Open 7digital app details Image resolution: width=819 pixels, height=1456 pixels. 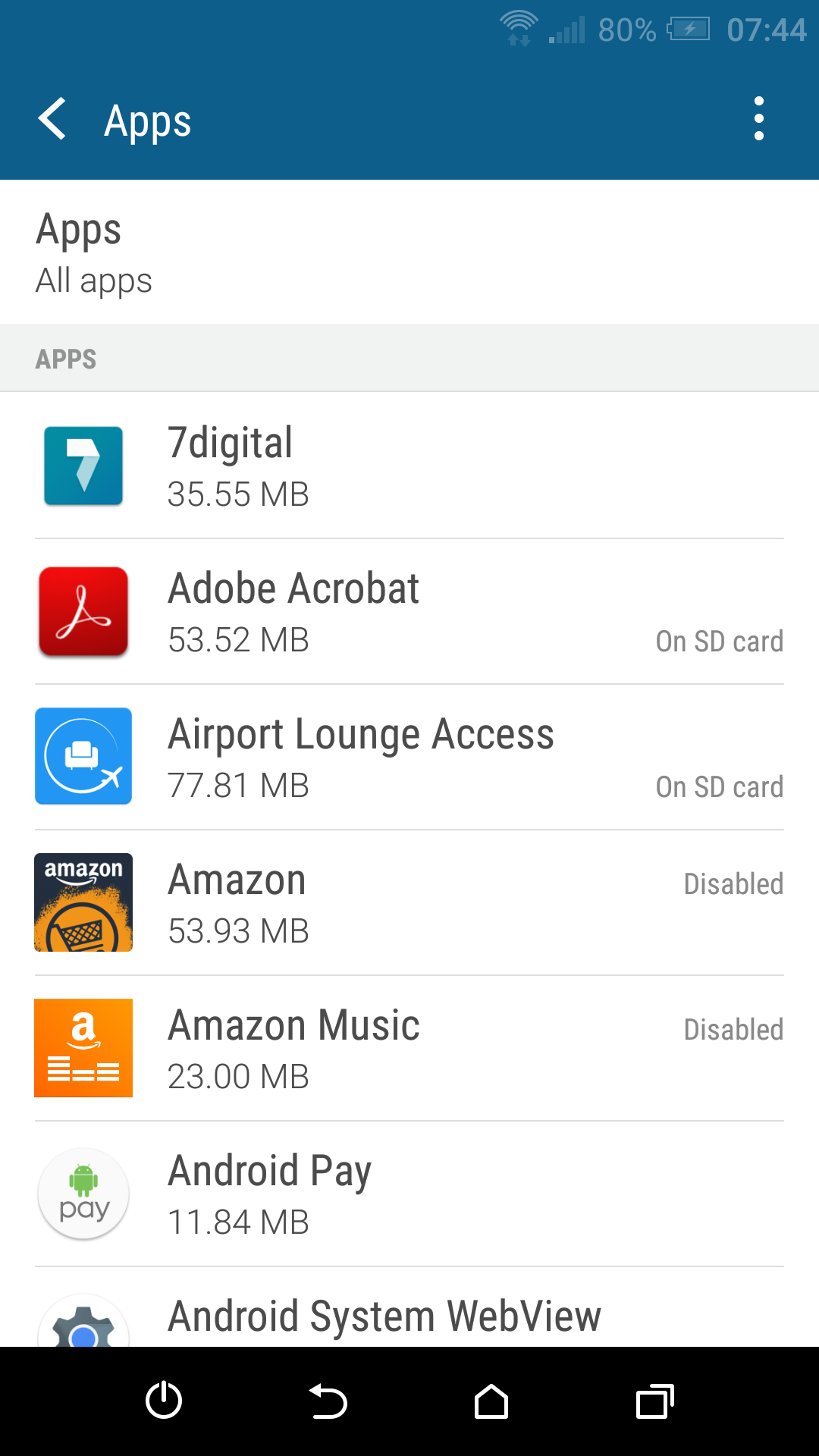coord(409,466)
